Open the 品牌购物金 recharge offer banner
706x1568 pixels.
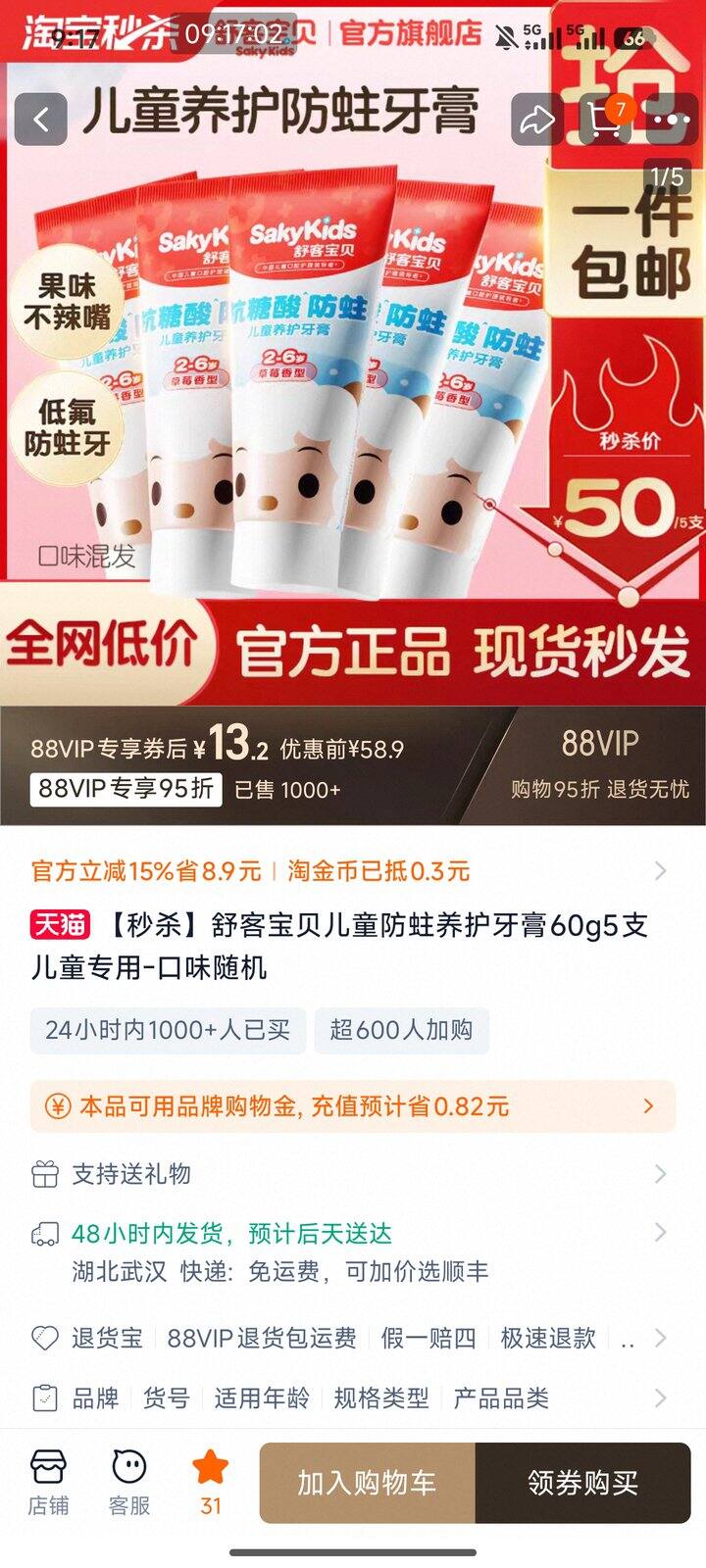coord(353,1106)
